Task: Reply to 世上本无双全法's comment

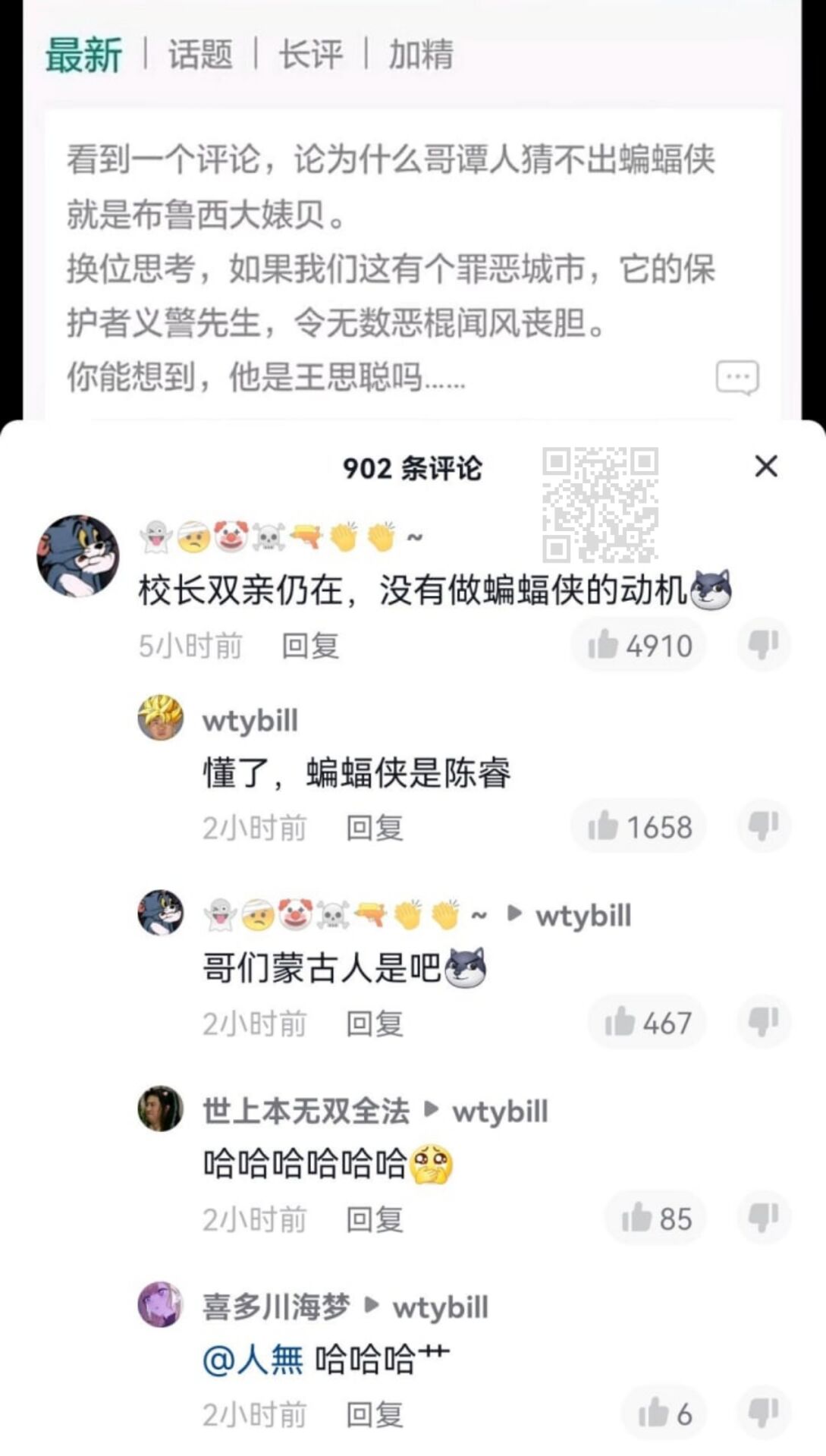Action: pyautogui.click(x=375, y=1219)
